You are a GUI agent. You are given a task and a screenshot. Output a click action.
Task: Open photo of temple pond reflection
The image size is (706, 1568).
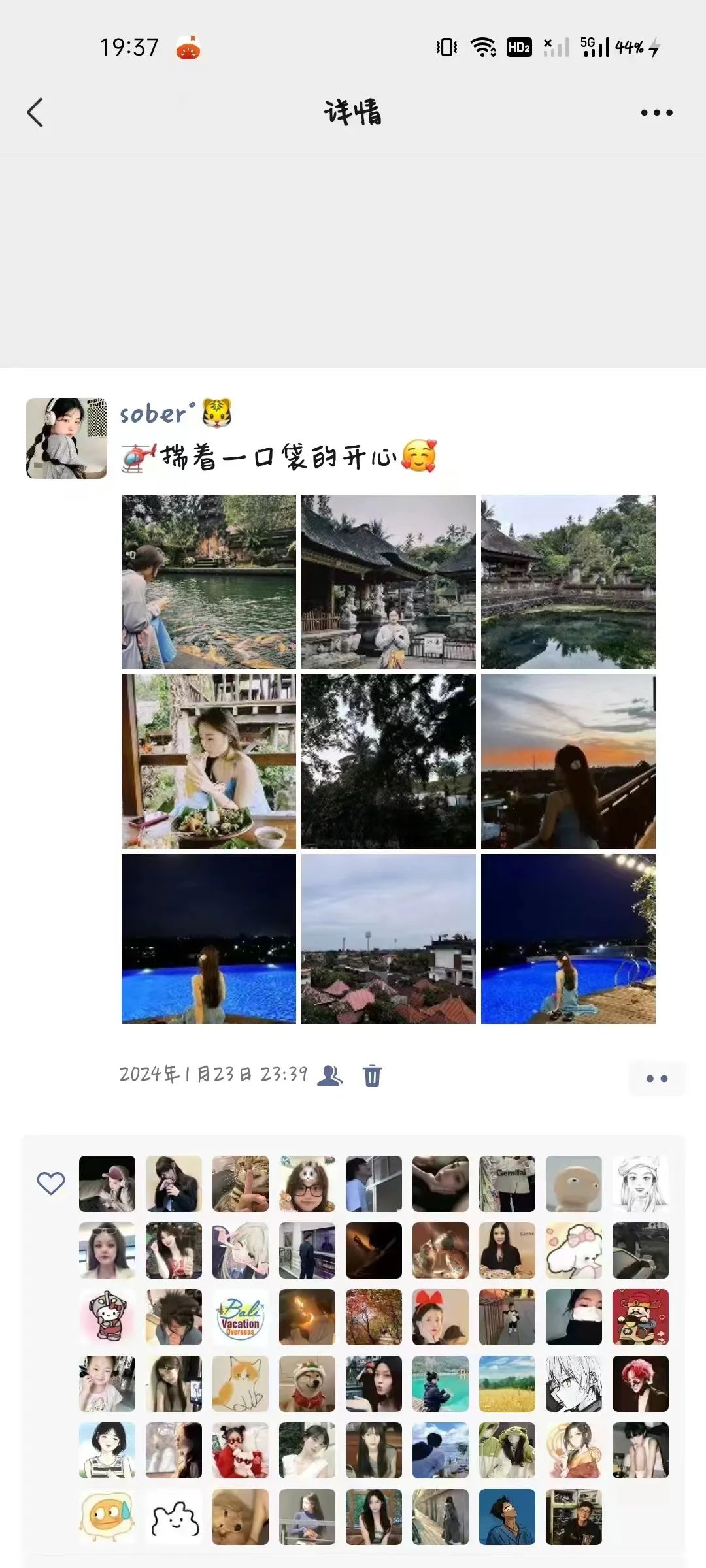coord(568,581)
